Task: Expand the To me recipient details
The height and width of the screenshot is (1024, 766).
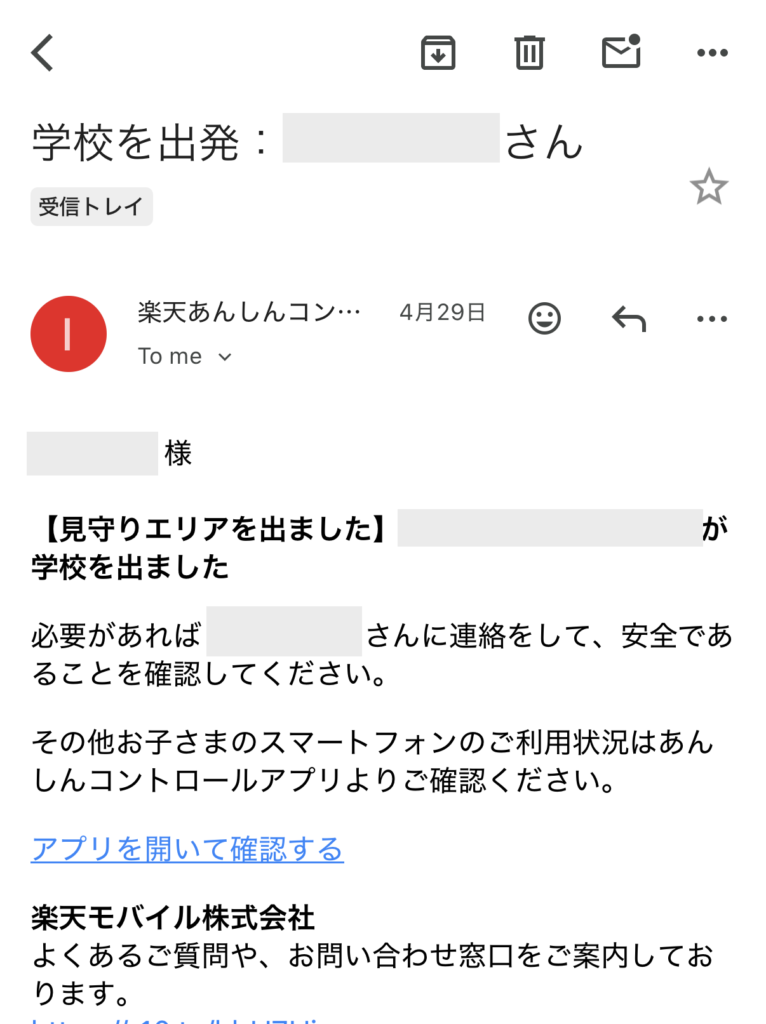Action: coord(185,356)
